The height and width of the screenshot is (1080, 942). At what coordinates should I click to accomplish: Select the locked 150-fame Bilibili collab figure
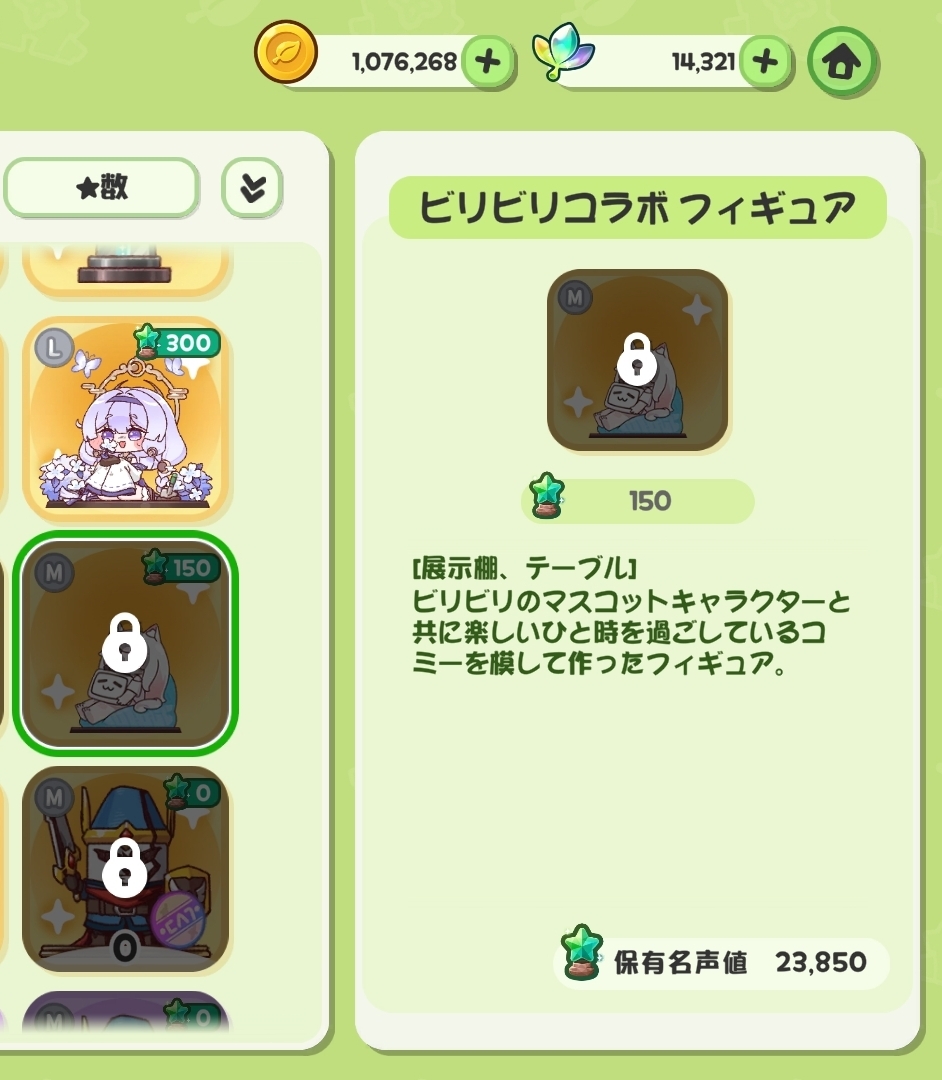pyautogui.click(x=126, y=645)
